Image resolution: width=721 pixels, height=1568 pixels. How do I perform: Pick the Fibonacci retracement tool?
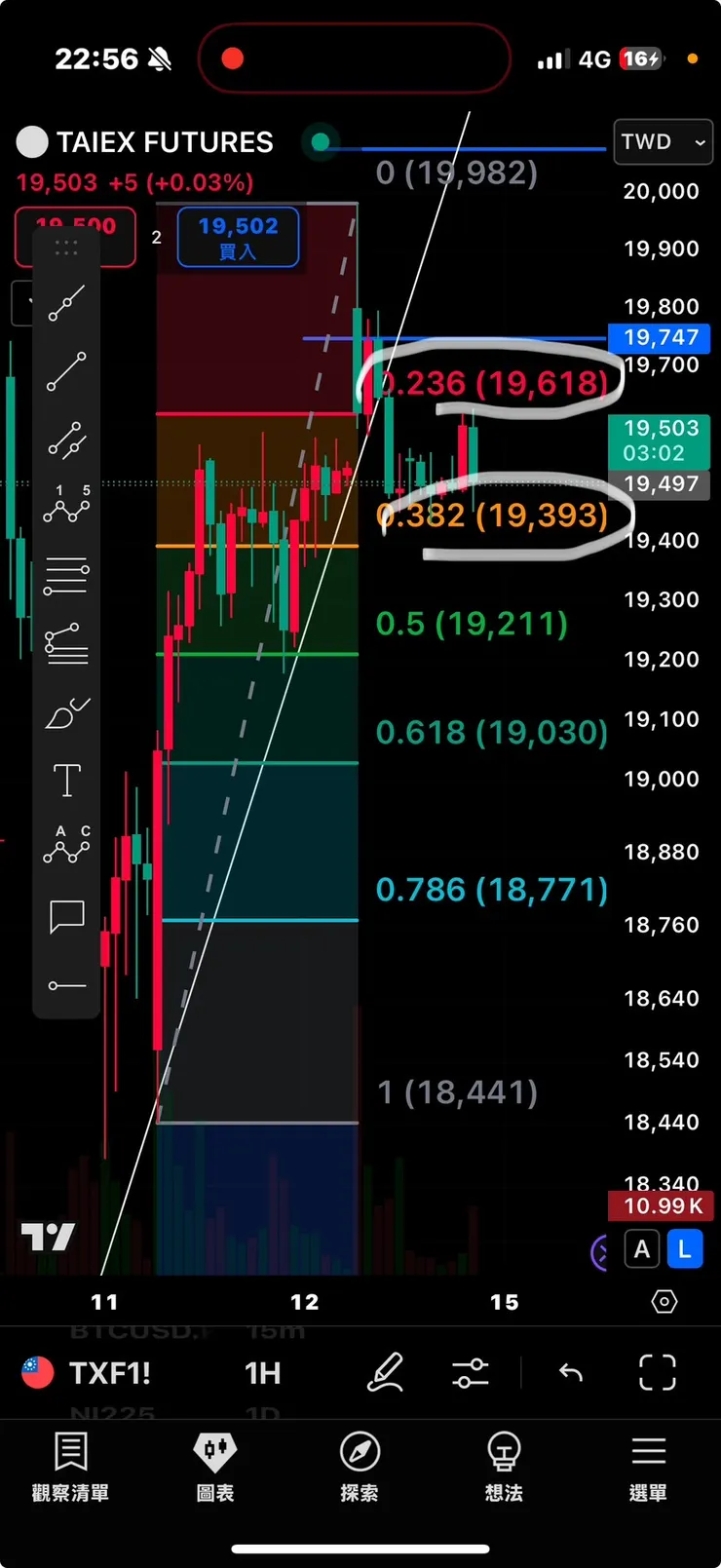coord(66,575)
